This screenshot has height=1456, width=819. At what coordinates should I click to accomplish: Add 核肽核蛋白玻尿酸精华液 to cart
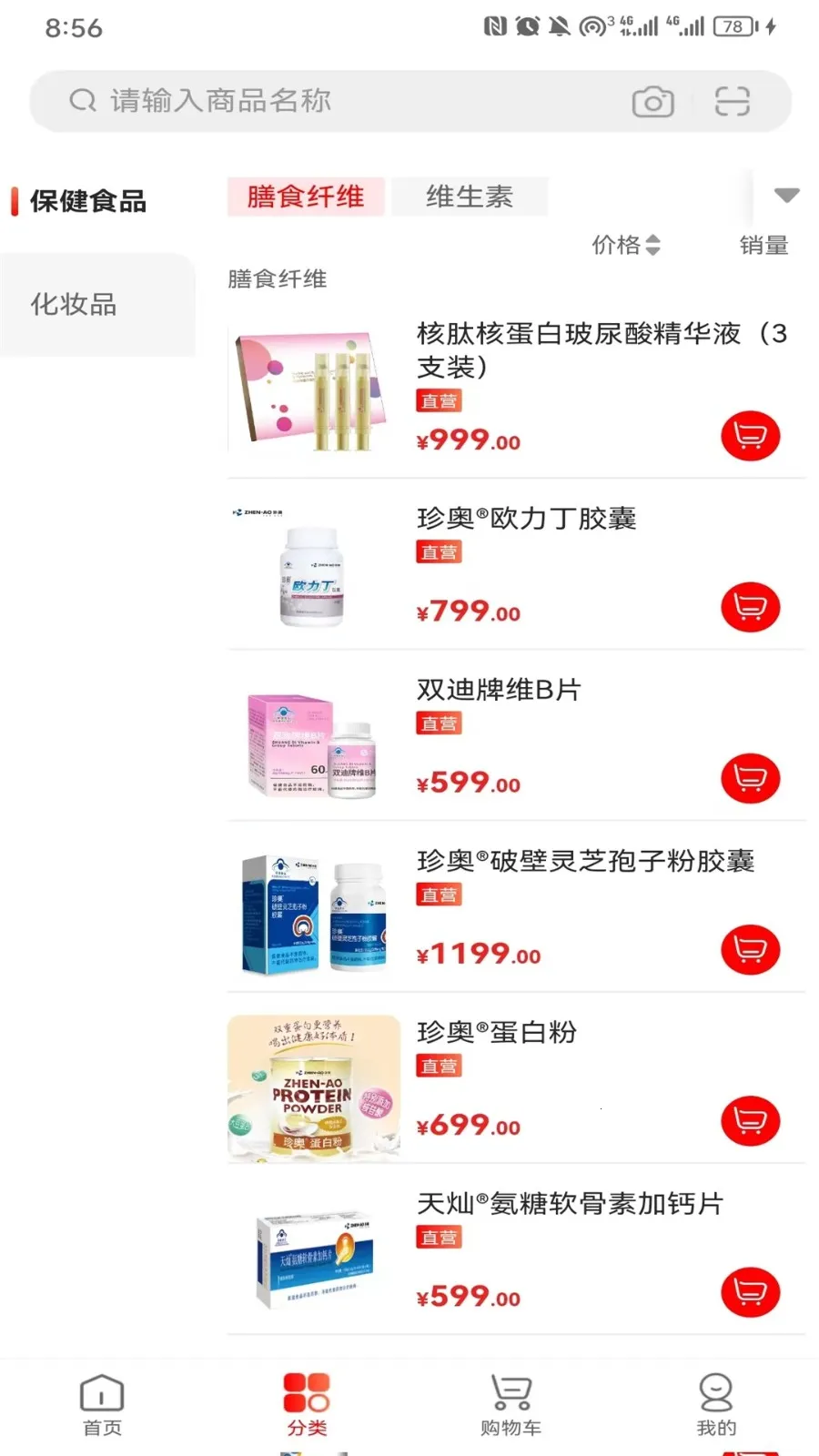point(750,436)
